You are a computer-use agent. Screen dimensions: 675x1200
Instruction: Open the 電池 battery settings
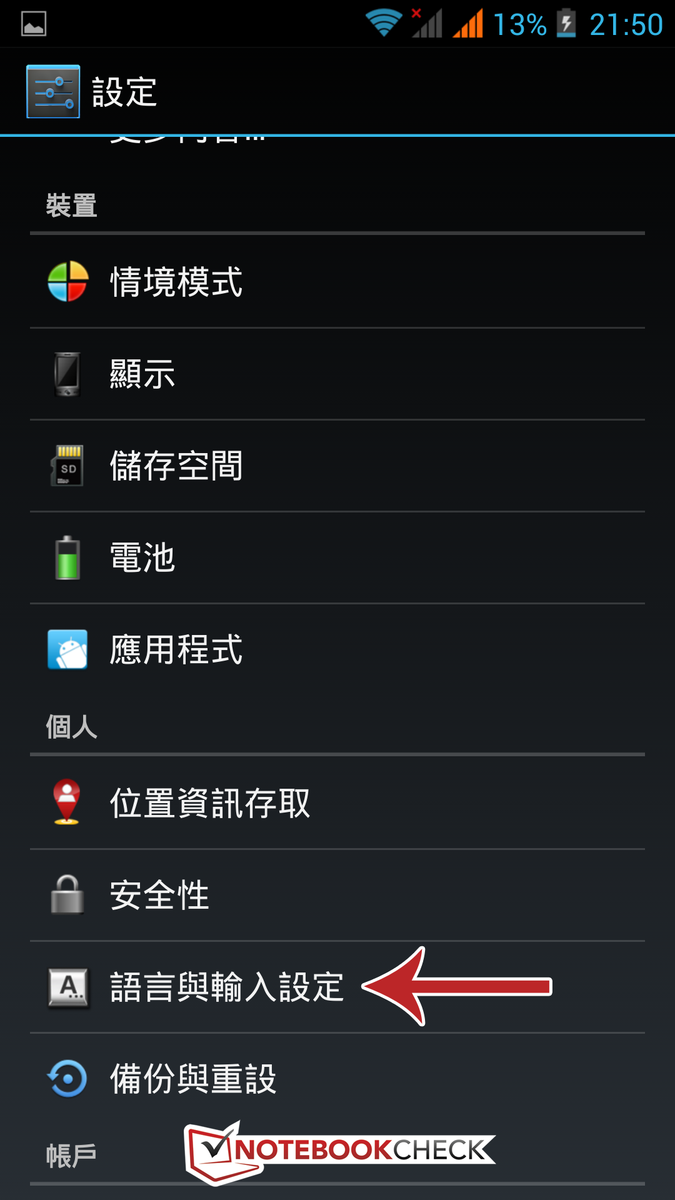tap(337, 558)
